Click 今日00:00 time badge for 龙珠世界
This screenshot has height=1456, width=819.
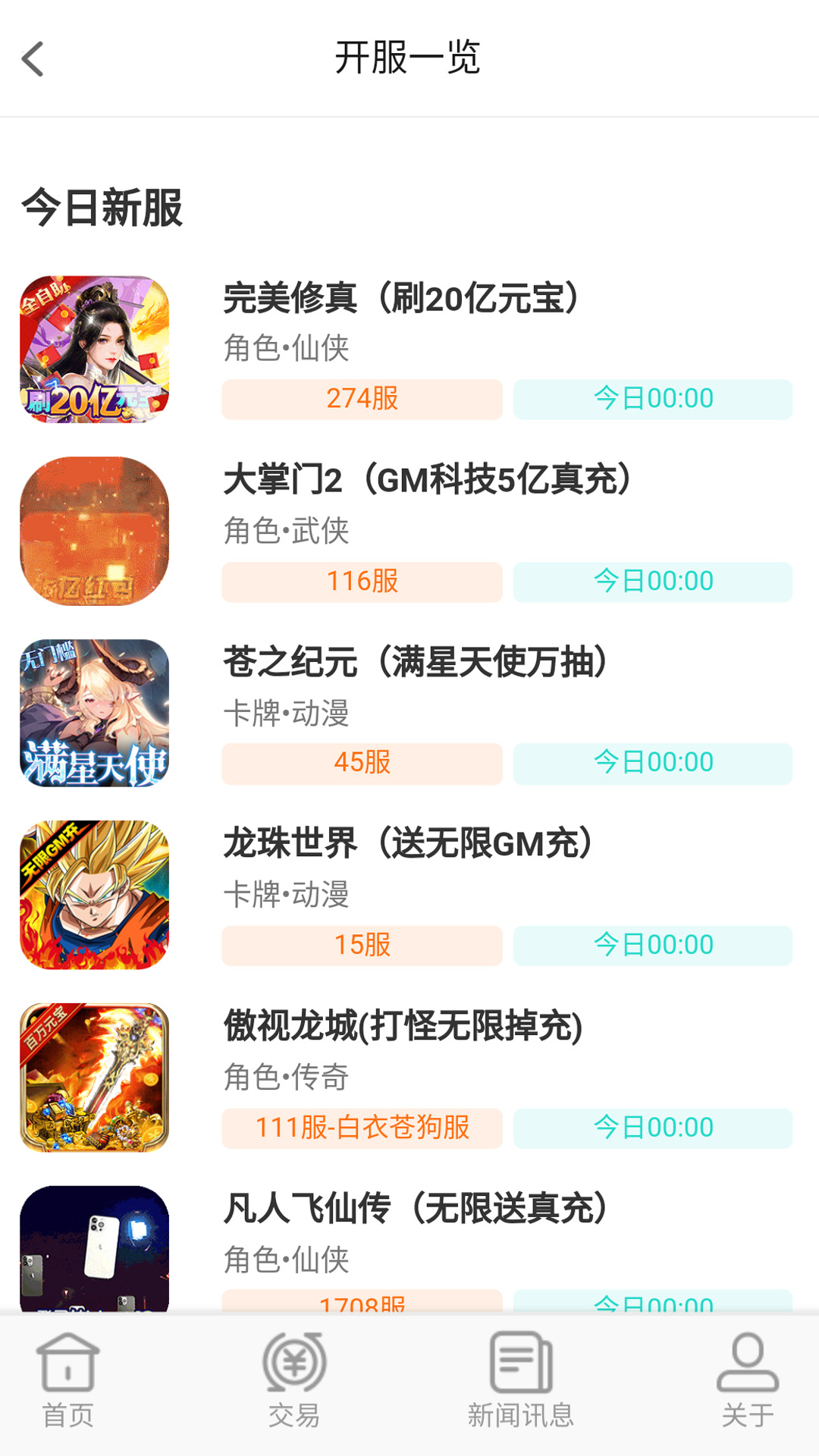pos(654,945)
